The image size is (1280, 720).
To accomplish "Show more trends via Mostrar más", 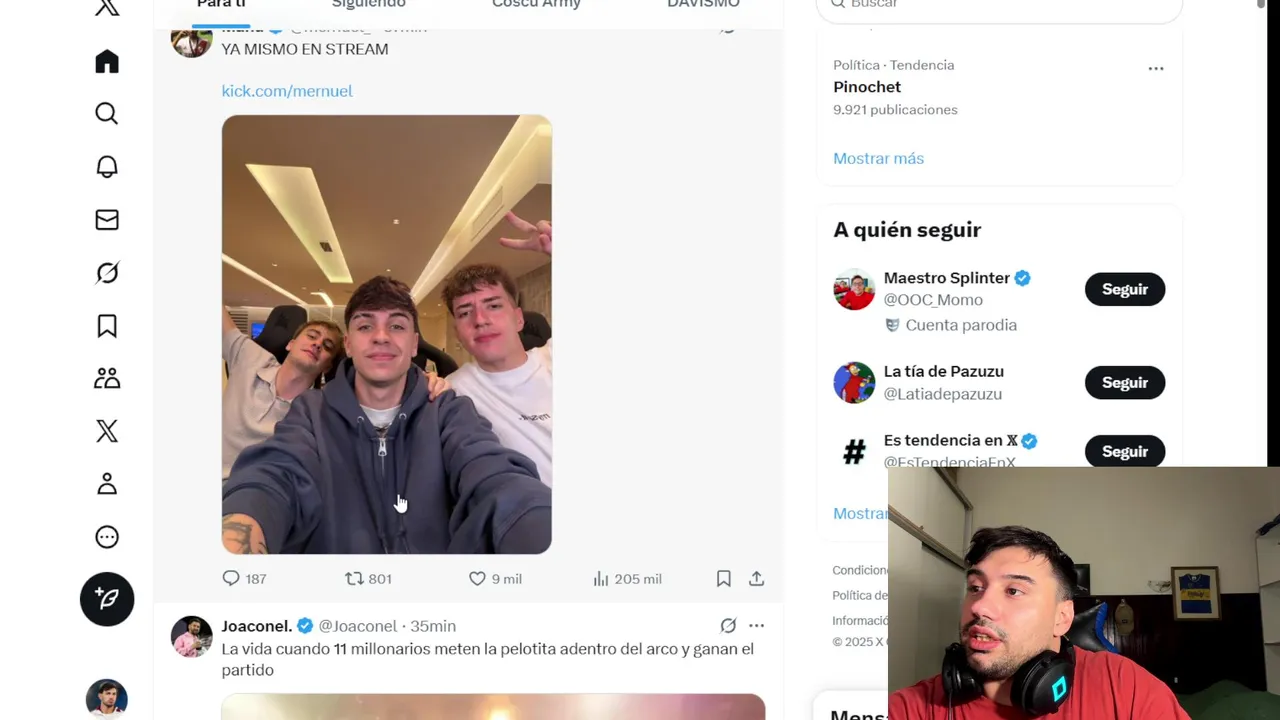I will coord(878,158).
